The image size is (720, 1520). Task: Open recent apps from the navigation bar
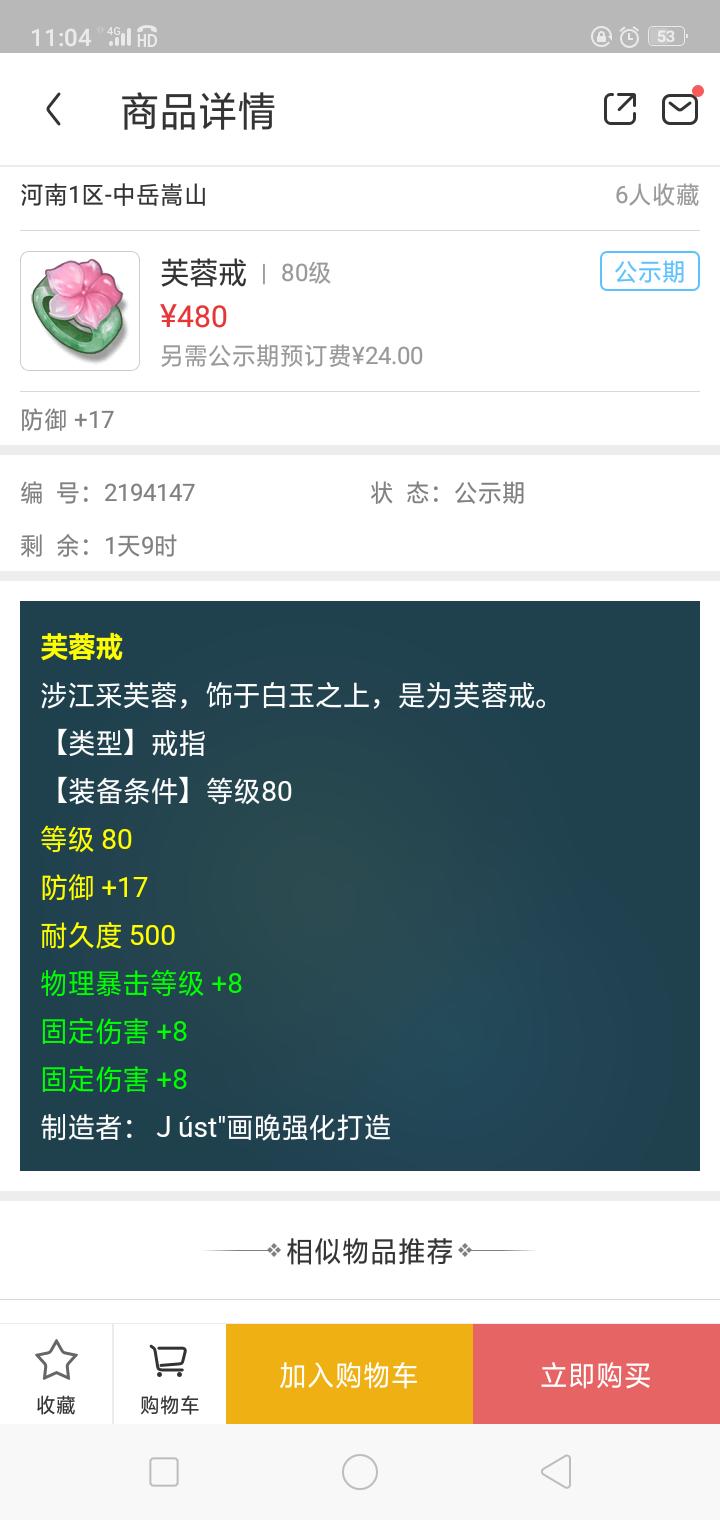coord(164,1472)
